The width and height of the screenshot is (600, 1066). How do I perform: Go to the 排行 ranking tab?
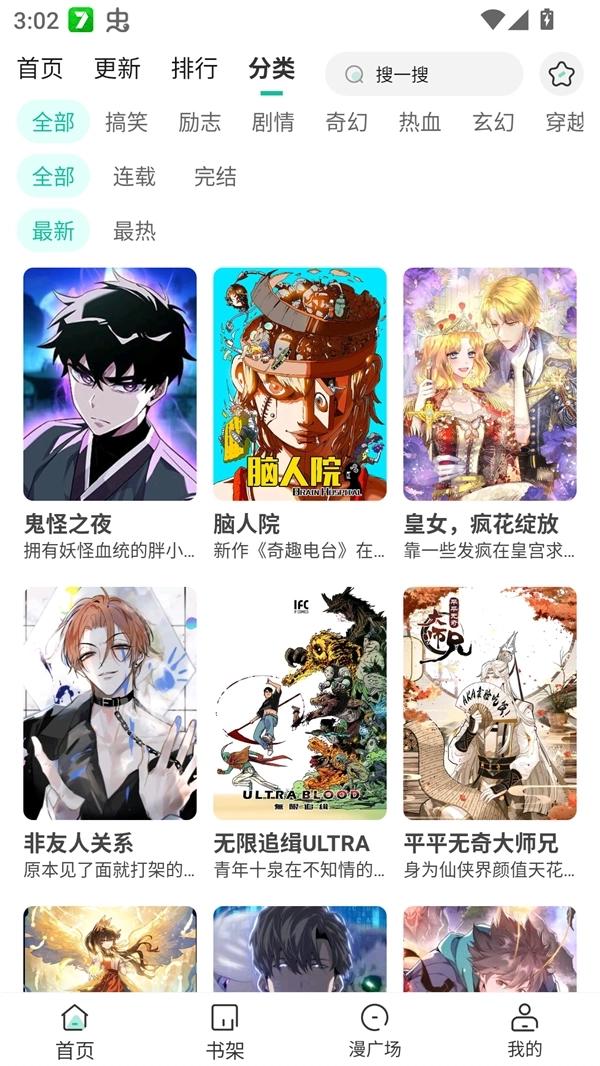[194, 68]
